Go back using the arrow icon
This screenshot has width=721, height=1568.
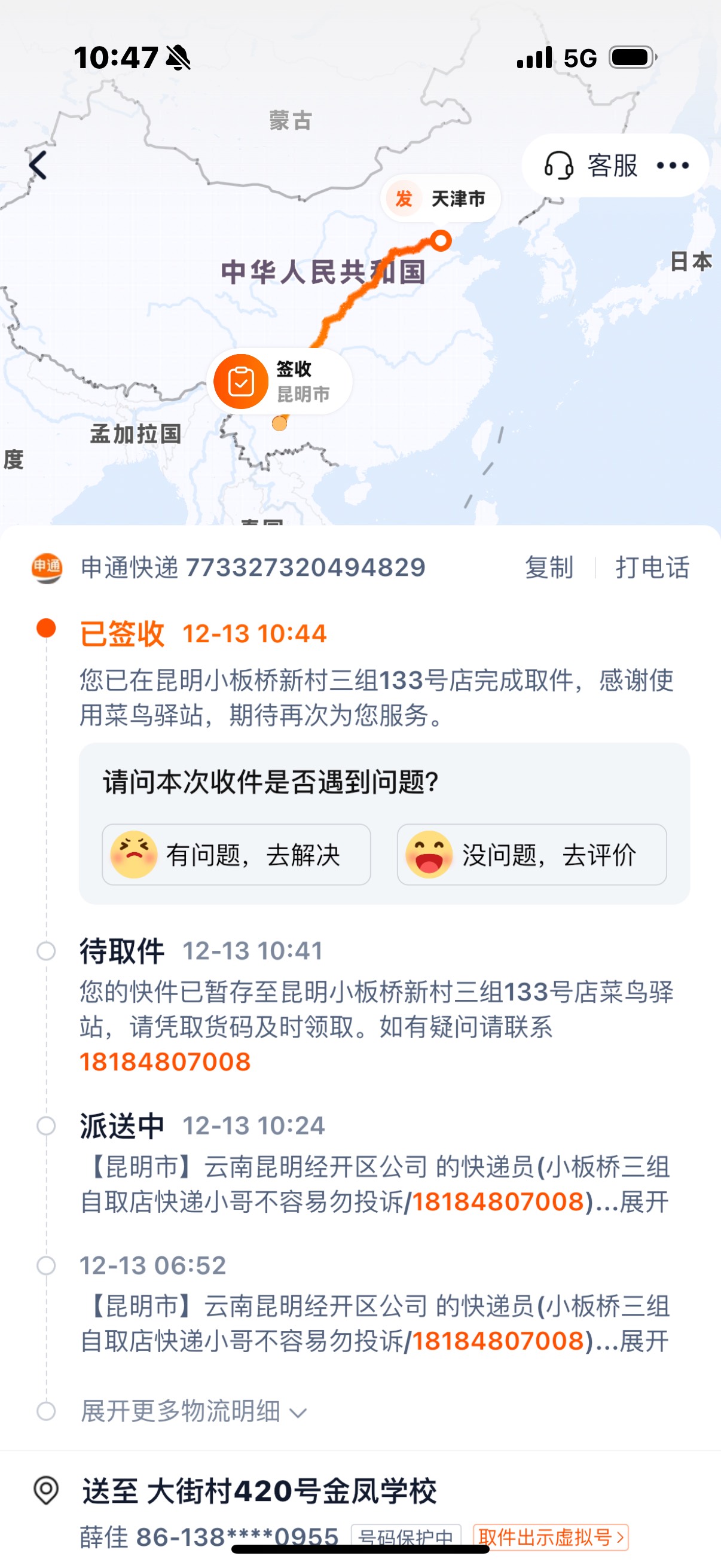(38, 166)
